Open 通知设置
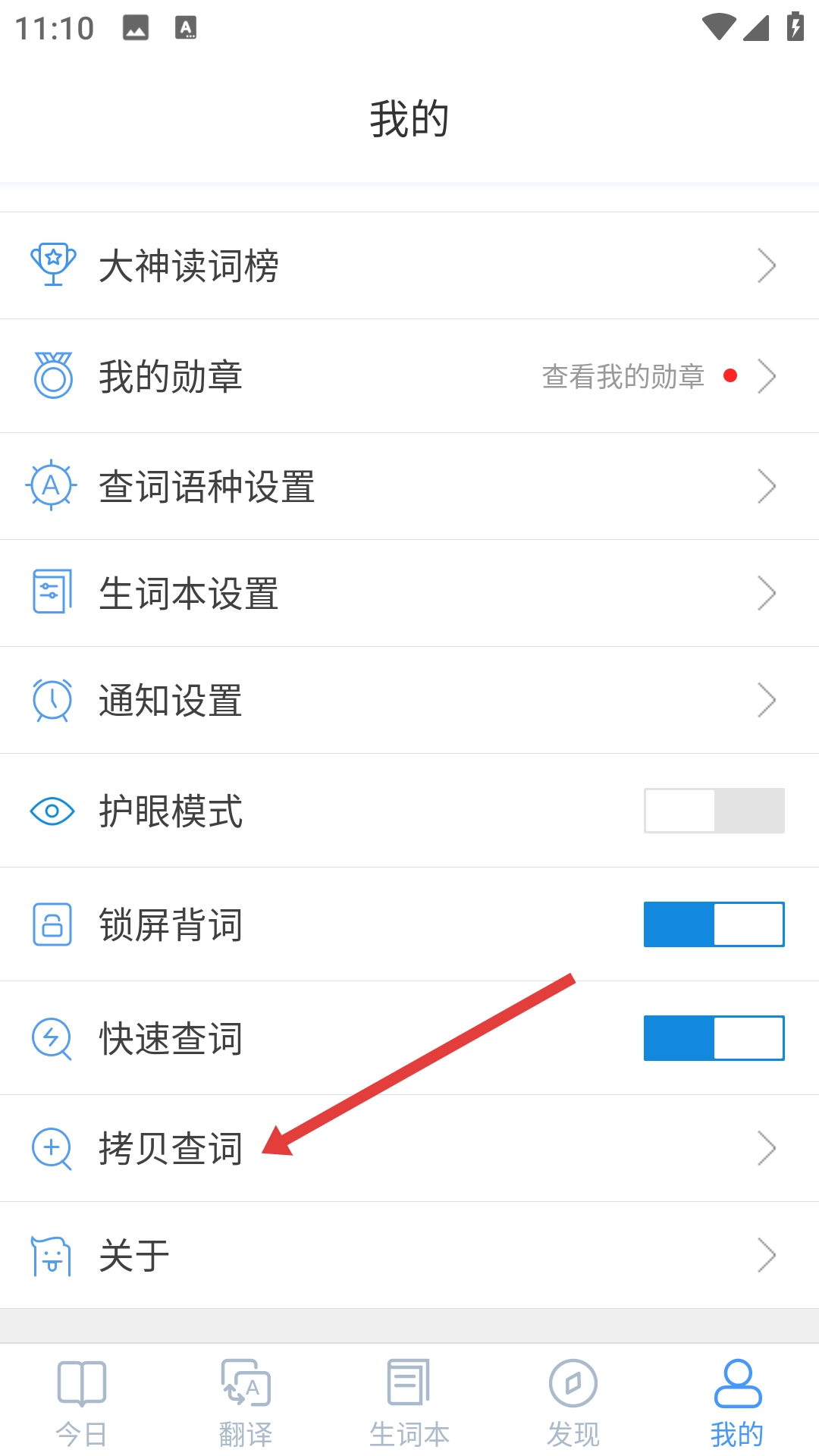 click(409, 700)
